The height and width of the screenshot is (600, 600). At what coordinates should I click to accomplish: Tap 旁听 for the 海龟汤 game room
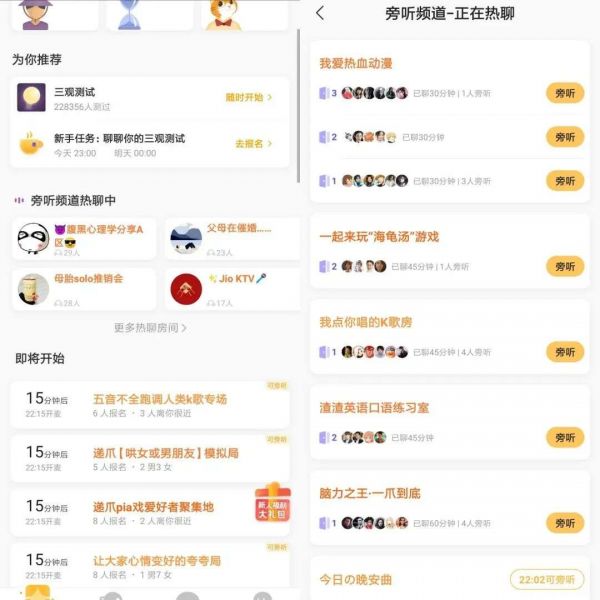click(x=565, y=266)
